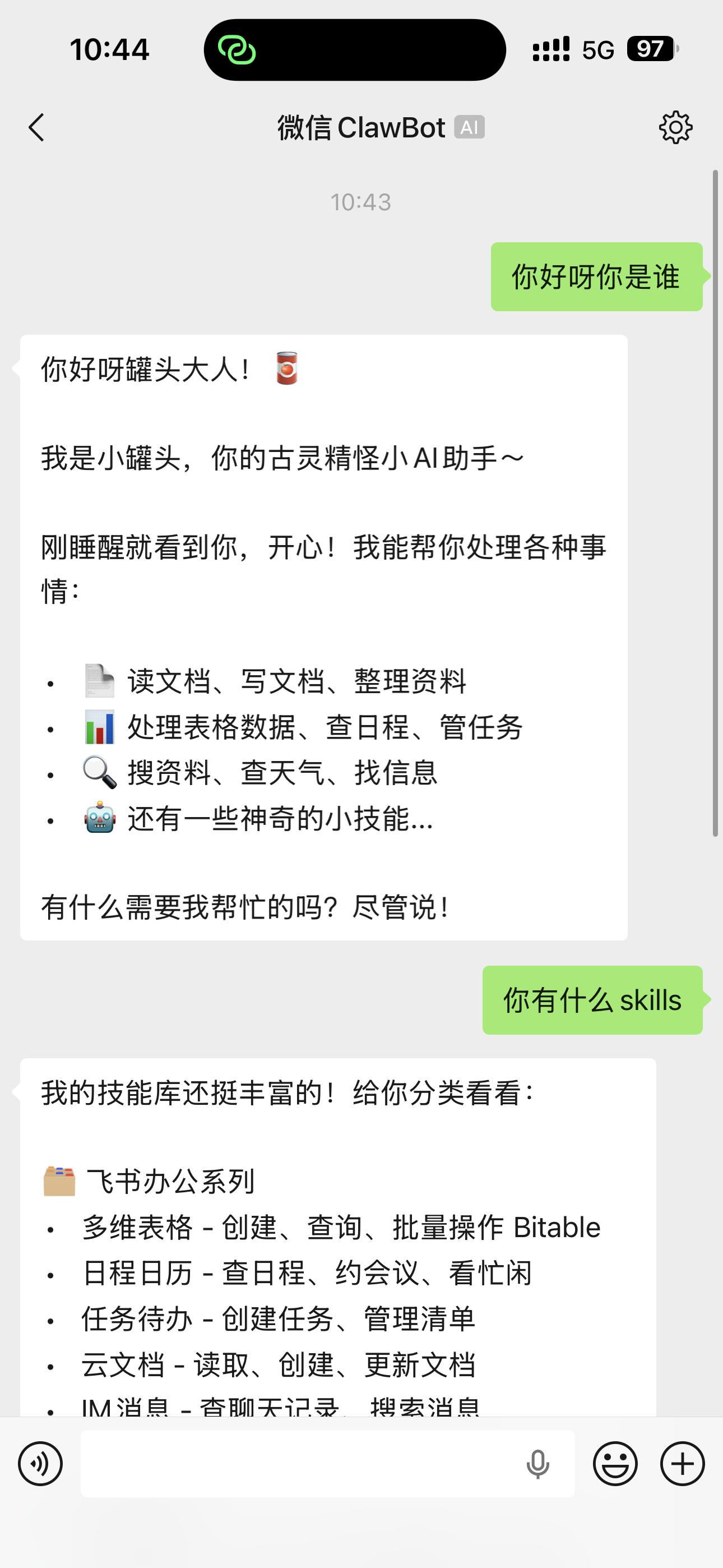Tap the bubble asking 你有什么 skills

click(x=591, y=999)
